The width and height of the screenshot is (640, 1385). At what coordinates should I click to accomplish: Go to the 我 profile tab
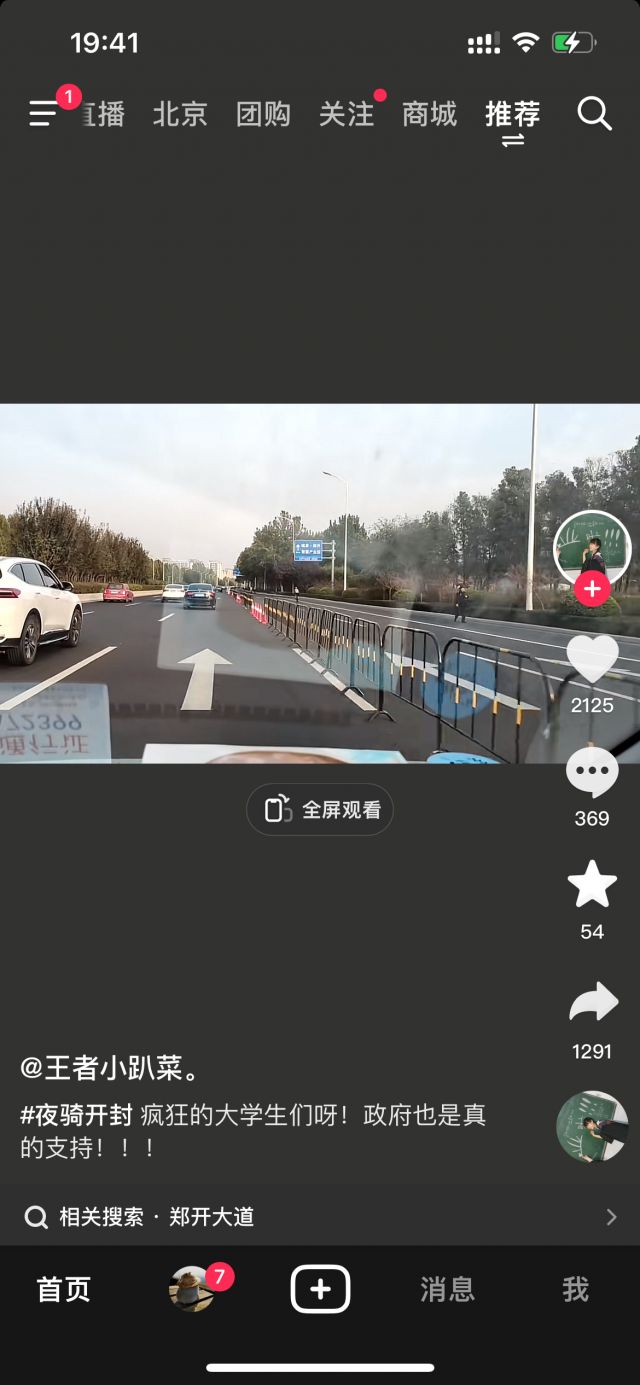tap(575, 1289)
